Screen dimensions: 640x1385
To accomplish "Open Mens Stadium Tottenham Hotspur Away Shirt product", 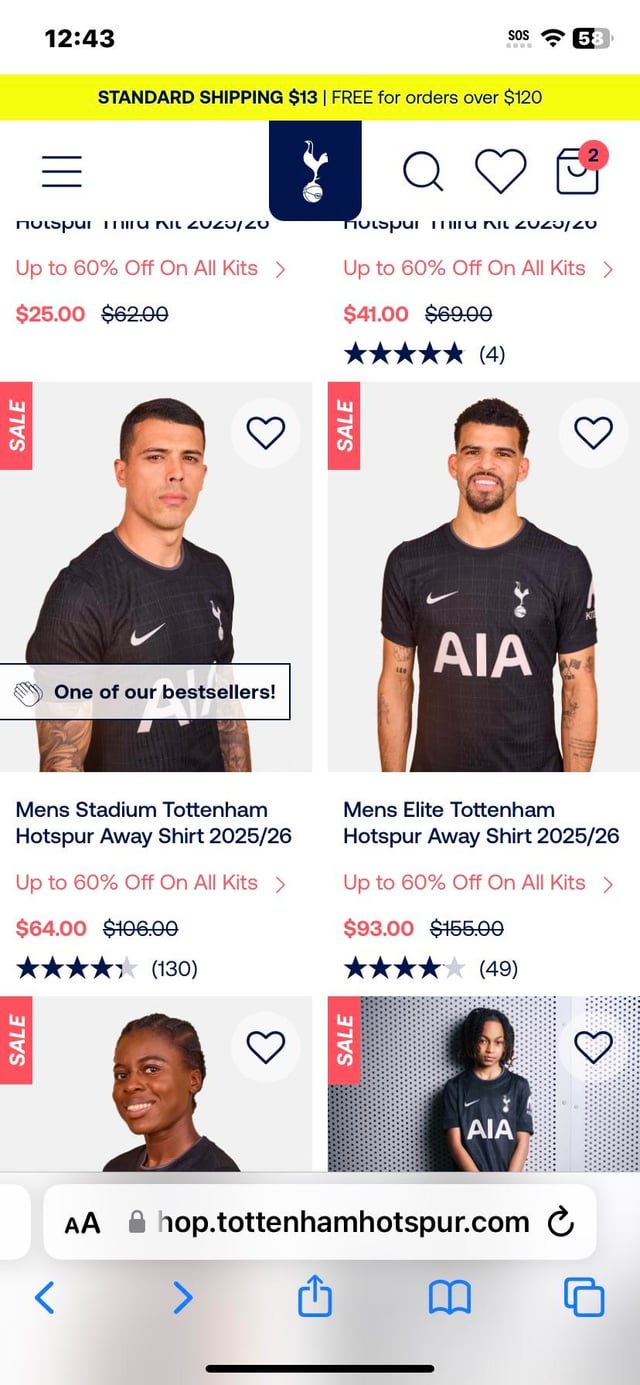I will pos(153,822).
